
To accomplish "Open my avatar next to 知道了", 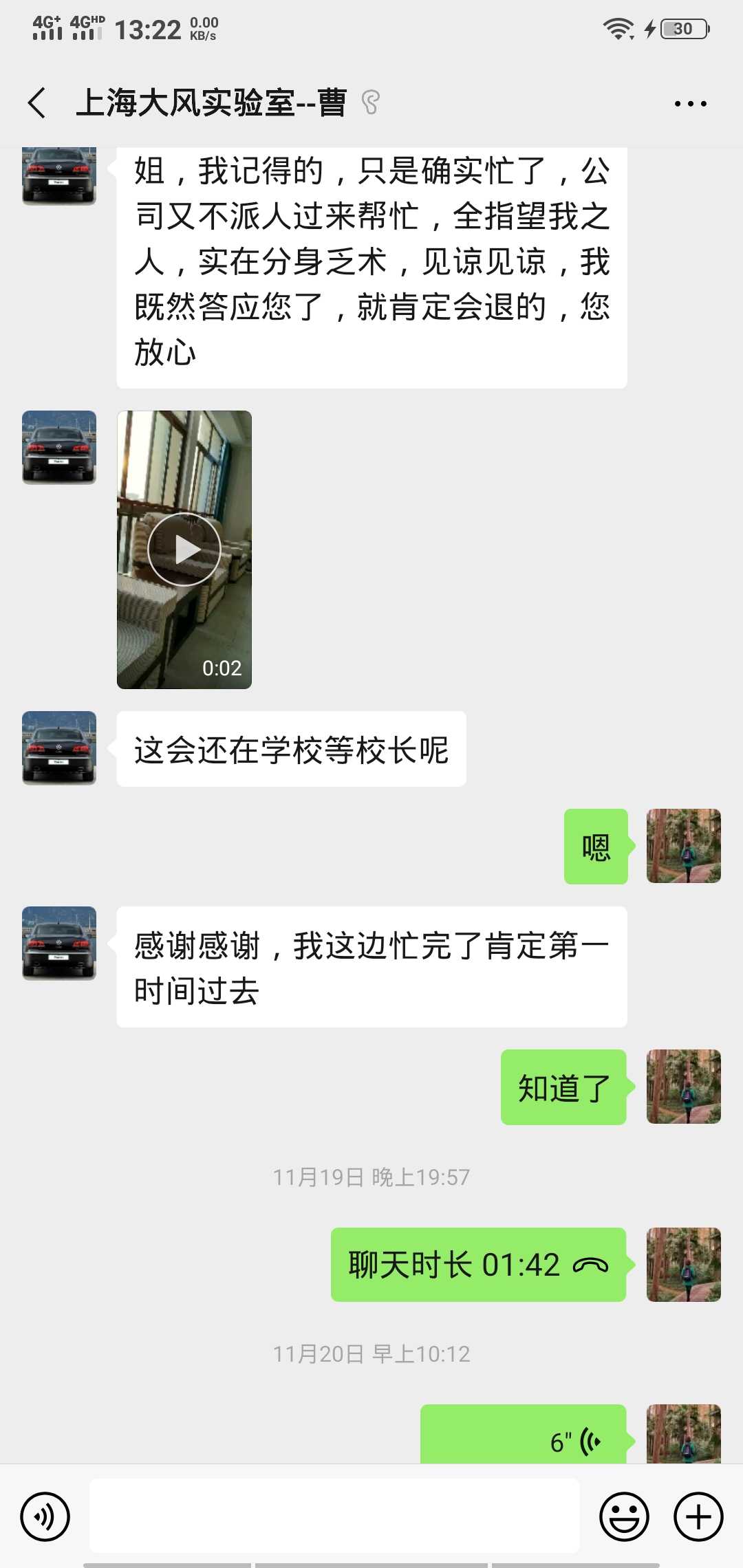I will [684, 1087].
